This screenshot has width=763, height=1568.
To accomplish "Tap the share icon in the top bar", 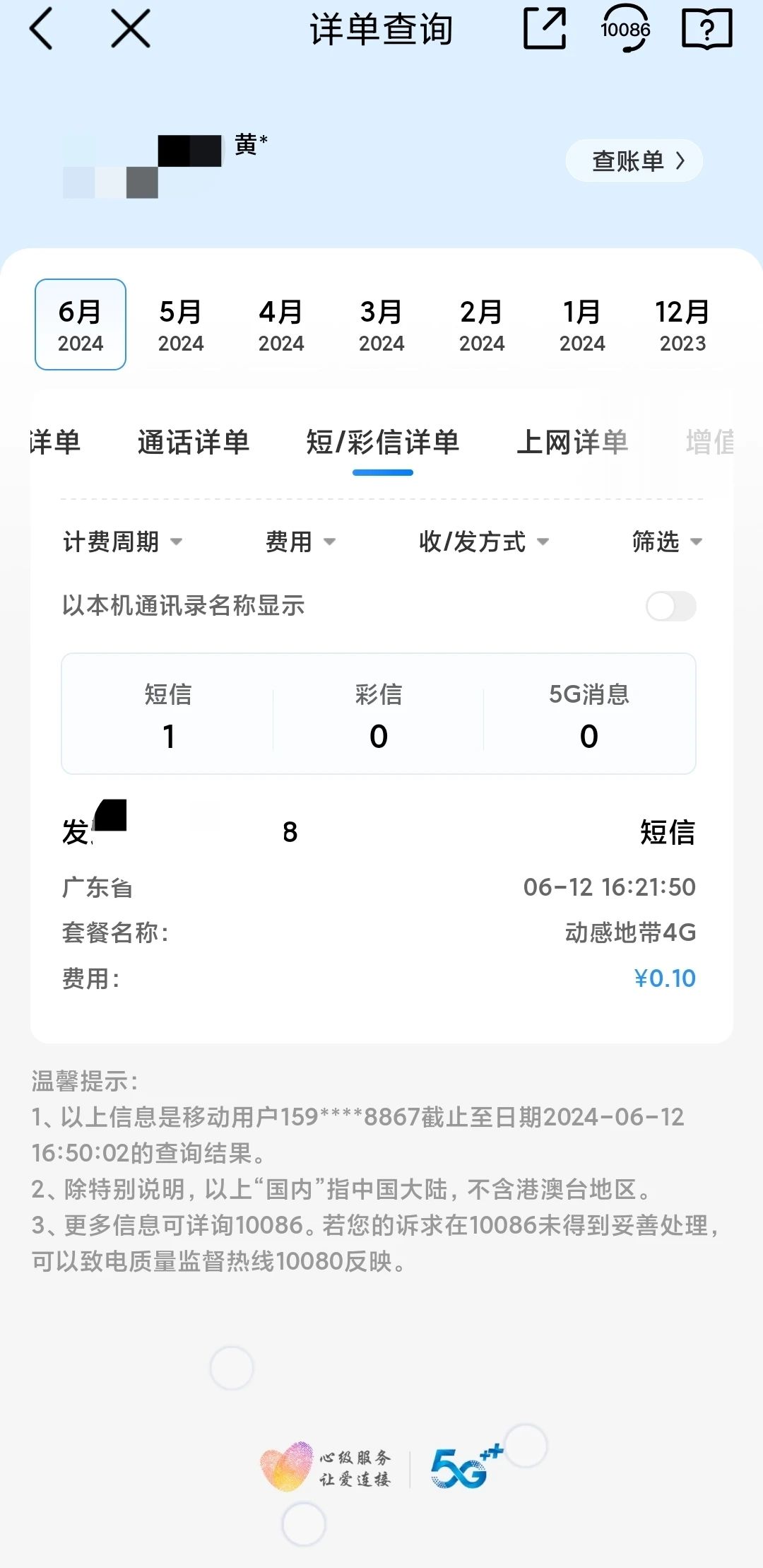I will coord(545,29).
